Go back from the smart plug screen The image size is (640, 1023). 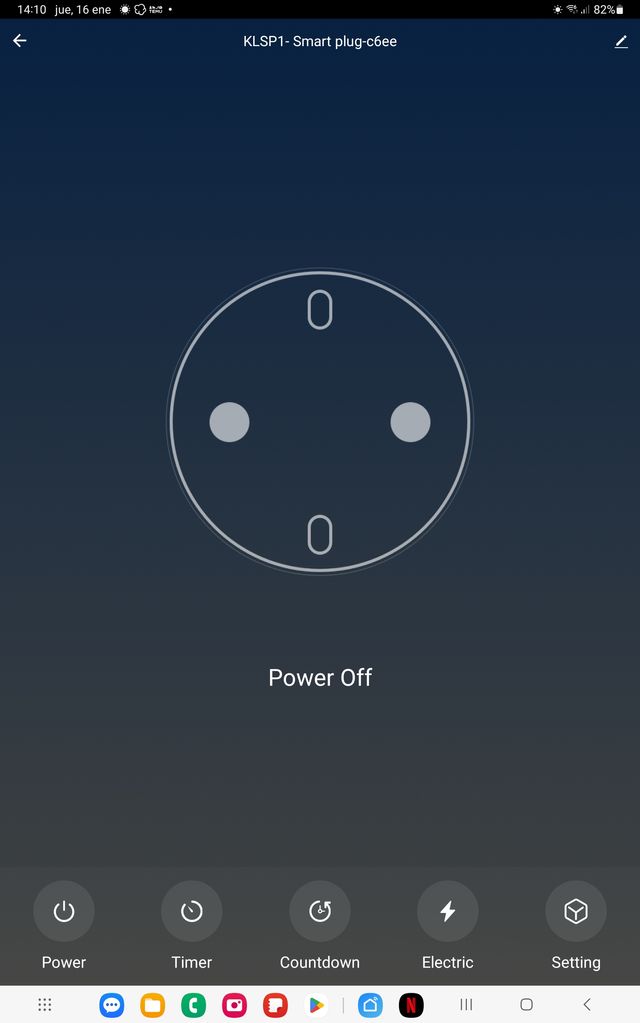coord(20,41)
